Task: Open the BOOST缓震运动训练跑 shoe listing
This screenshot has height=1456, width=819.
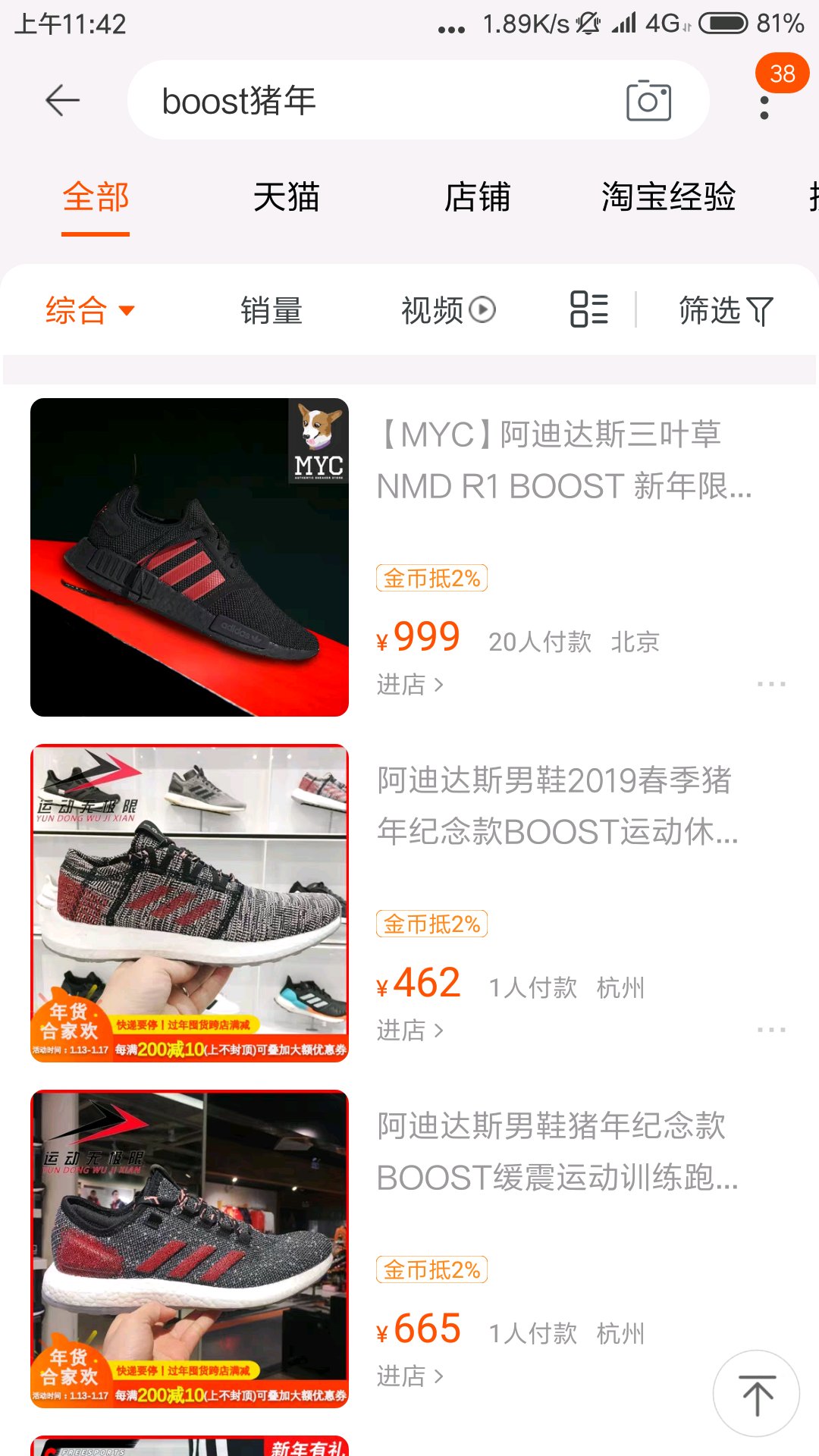Action: pos(557,1151)
